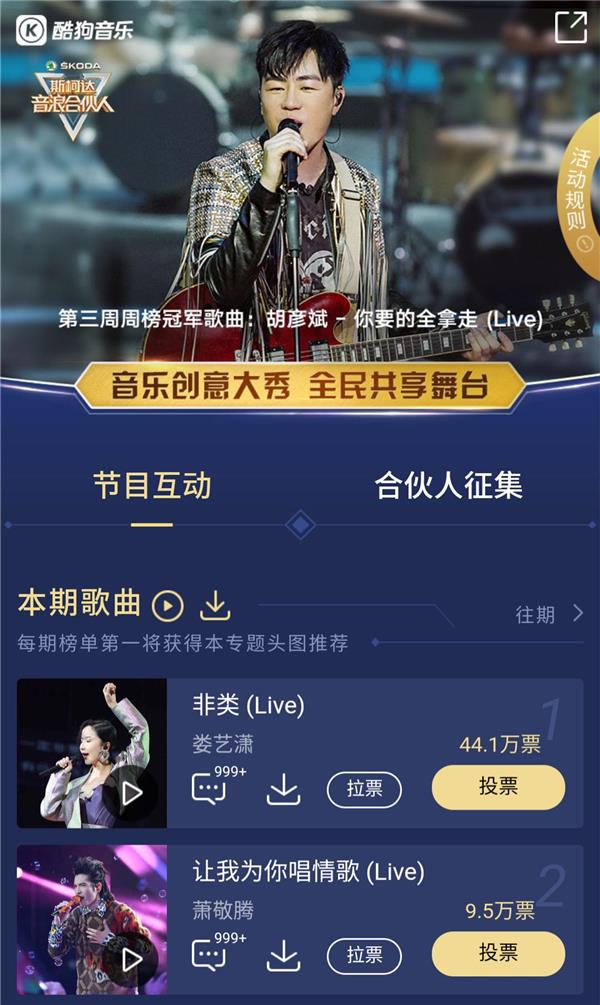The image size is (600, 1005).
Task: Tap 拉票 for 非类 (Live)
Action: click(364, 789)
